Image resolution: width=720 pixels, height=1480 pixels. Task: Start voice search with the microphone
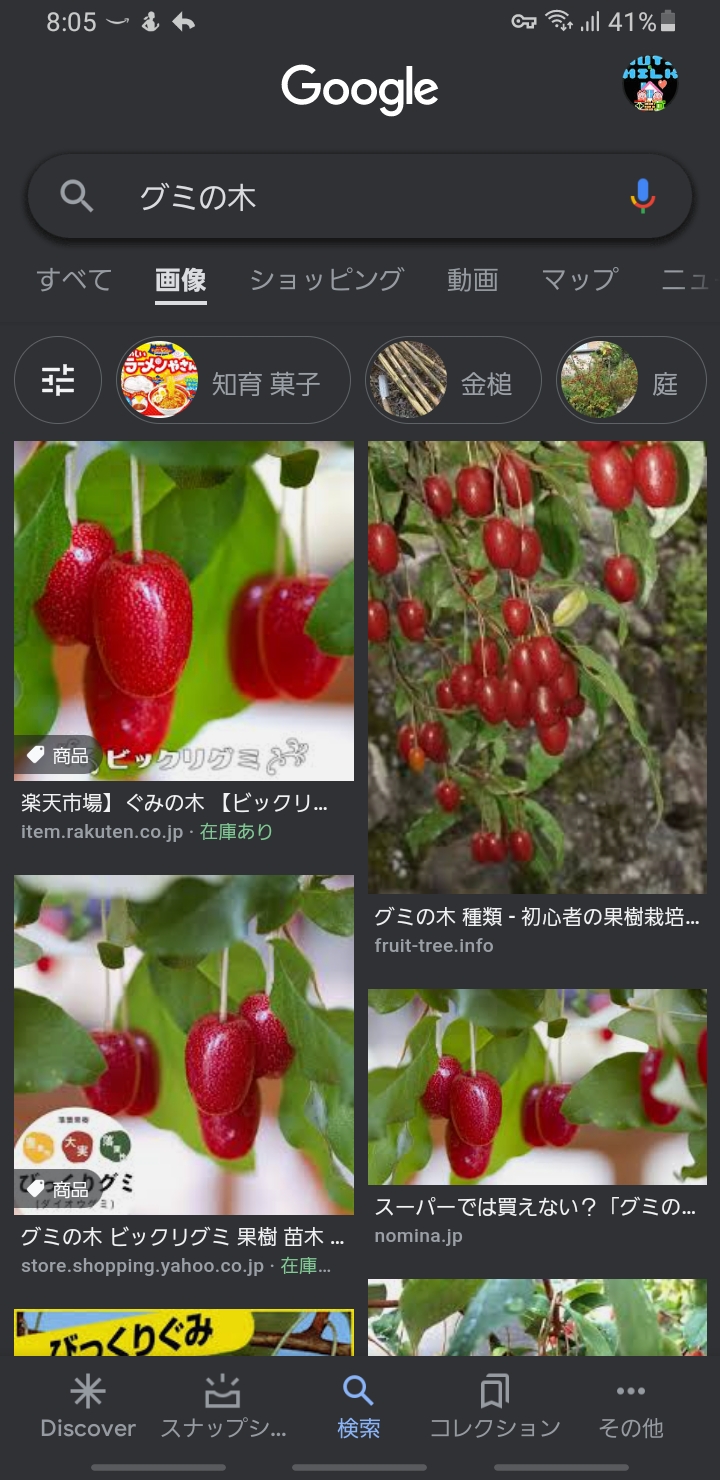(x=643, y=196)
